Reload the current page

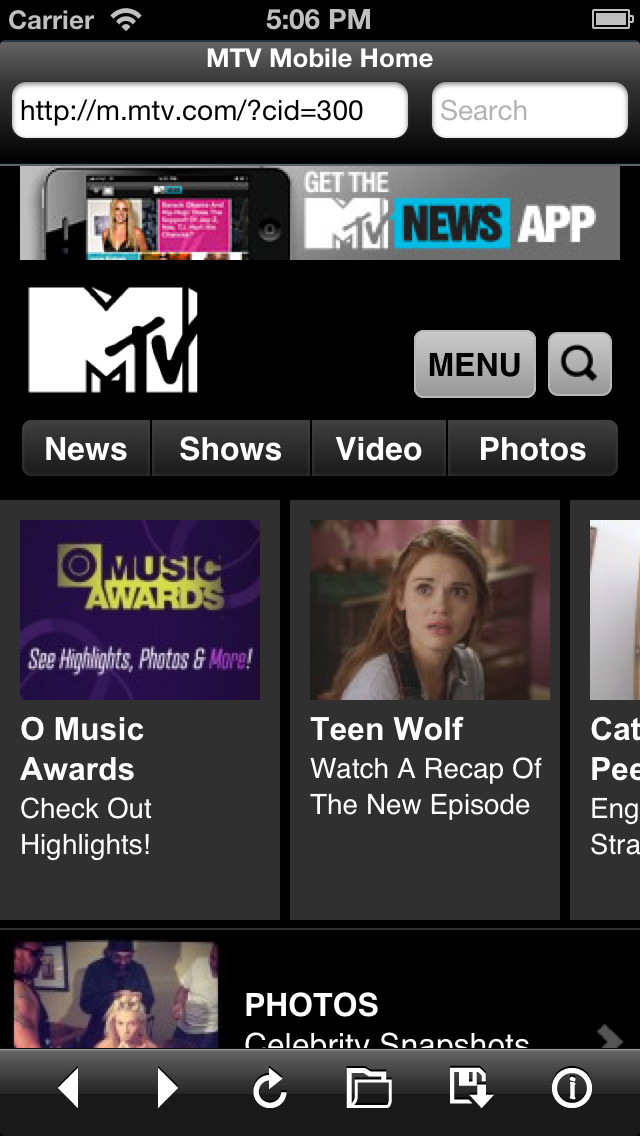coord(270,1089)
